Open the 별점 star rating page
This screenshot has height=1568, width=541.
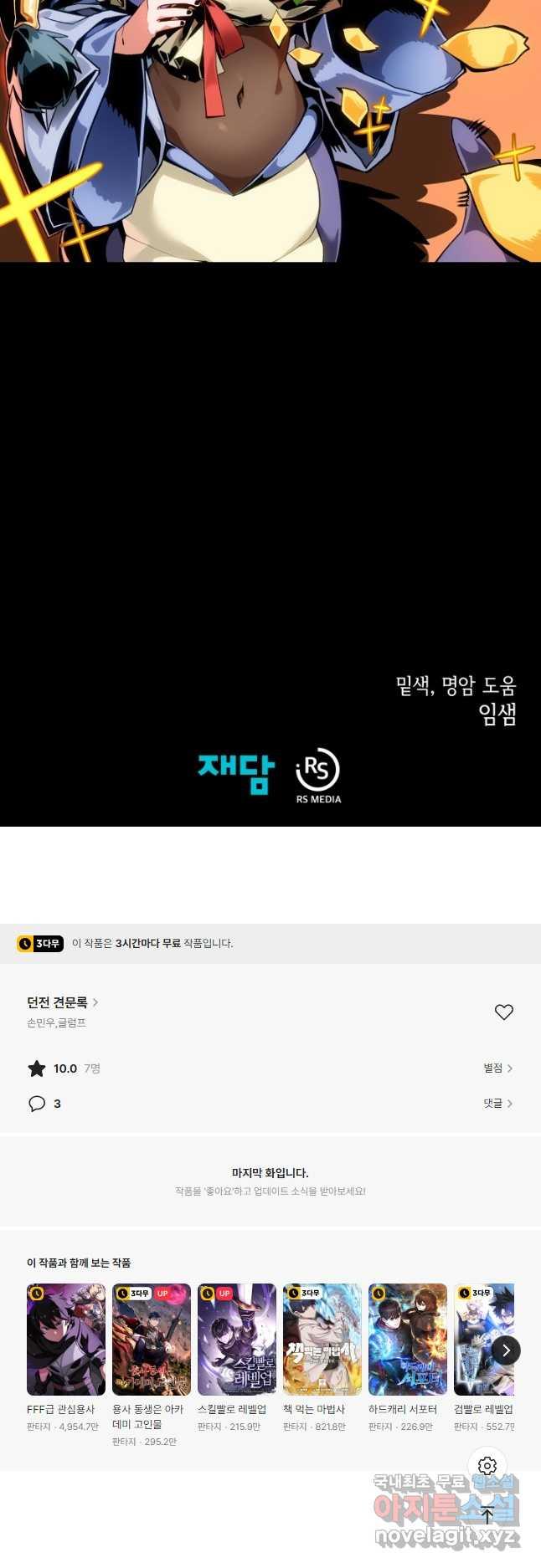click(497, 1068)
